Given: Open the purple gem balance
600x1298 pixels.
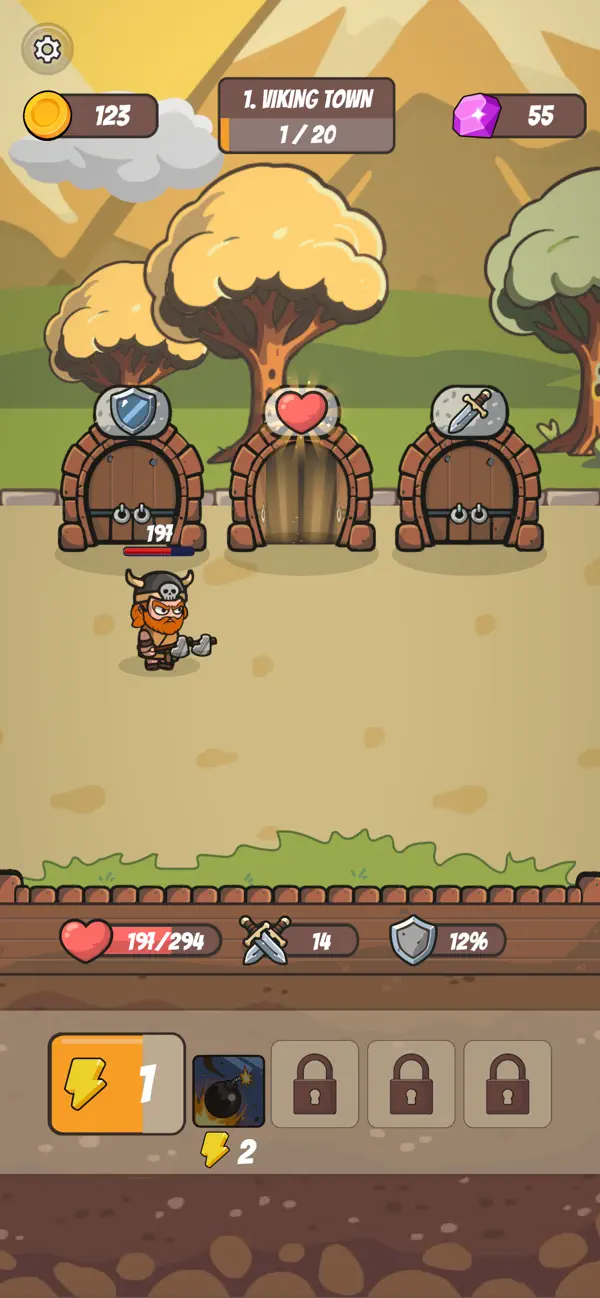Looking at the screenshot, I should click(x=519, y=116).
